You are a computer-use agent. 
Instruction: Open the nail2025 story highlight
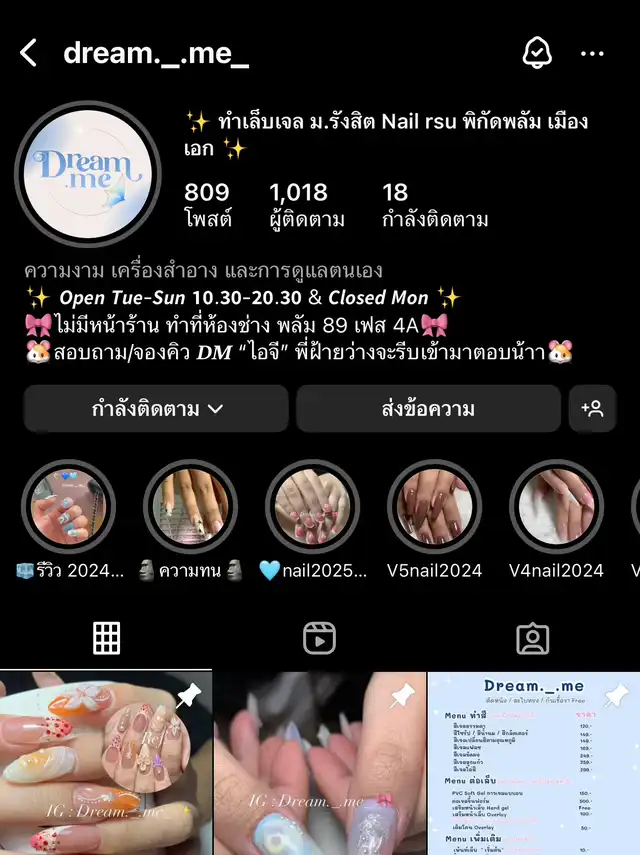[x=312, y=506]
